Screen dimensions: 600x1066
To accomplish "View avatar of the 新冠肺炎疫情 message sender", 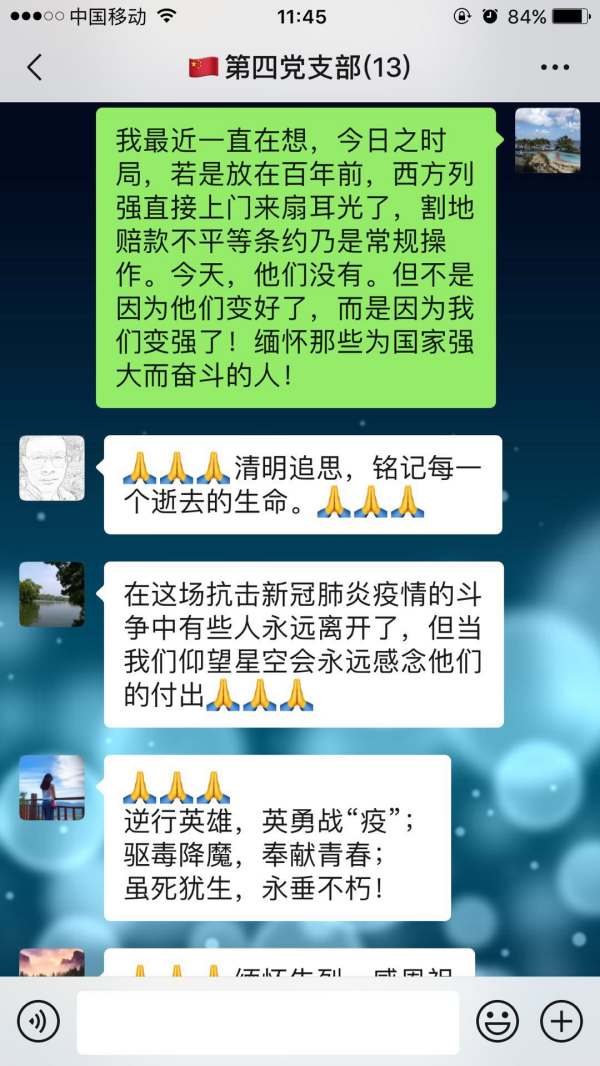I will tap(52, 594).
